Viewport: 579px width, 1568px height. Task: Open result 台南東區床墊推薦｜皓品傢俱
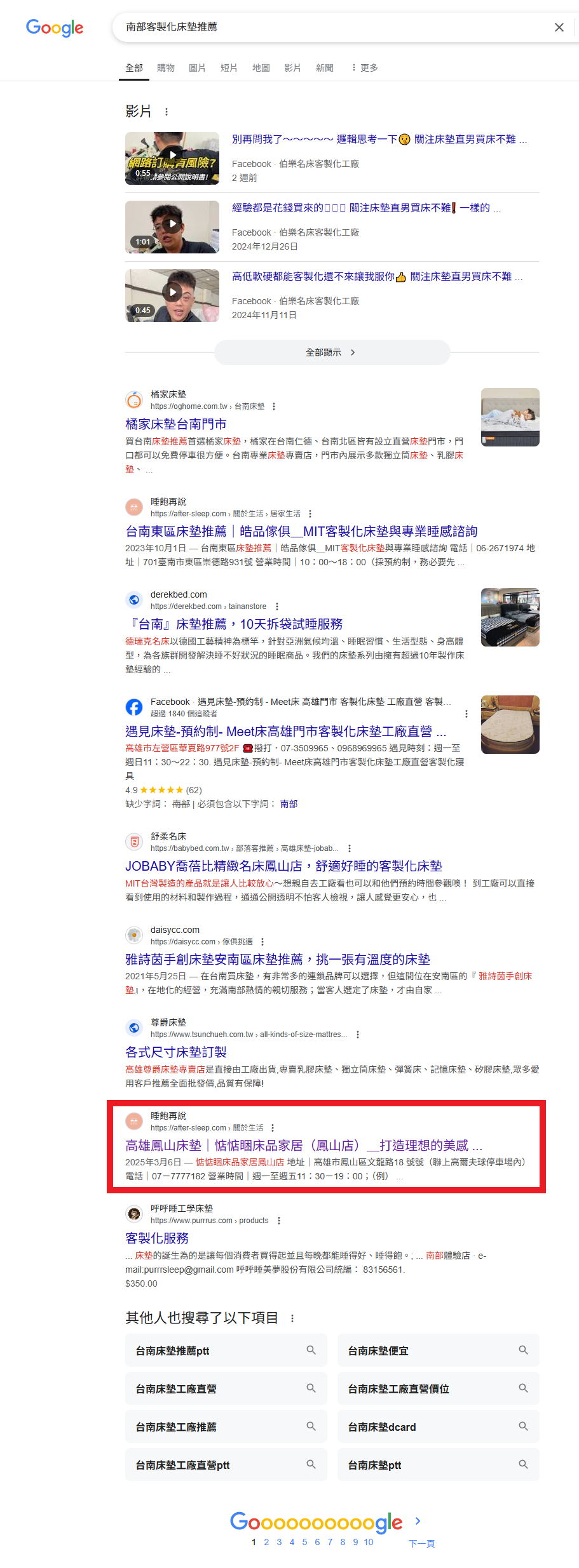coord(301,531)
